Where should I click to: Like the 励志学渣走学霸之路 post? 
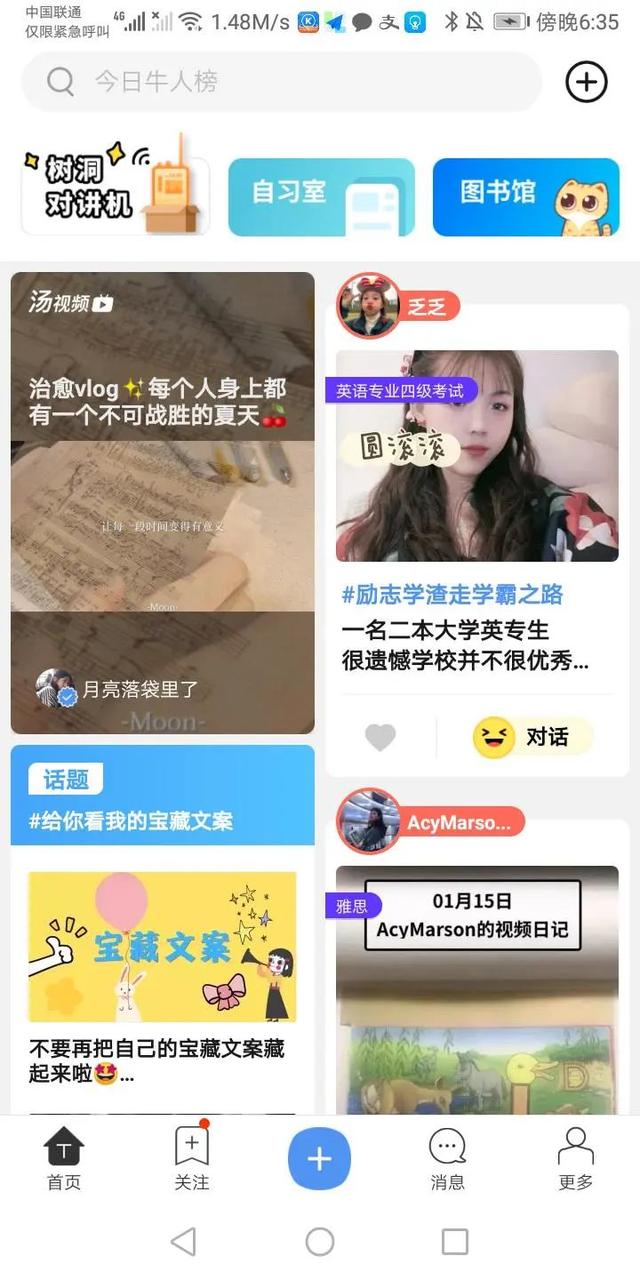tap(380, 738)
